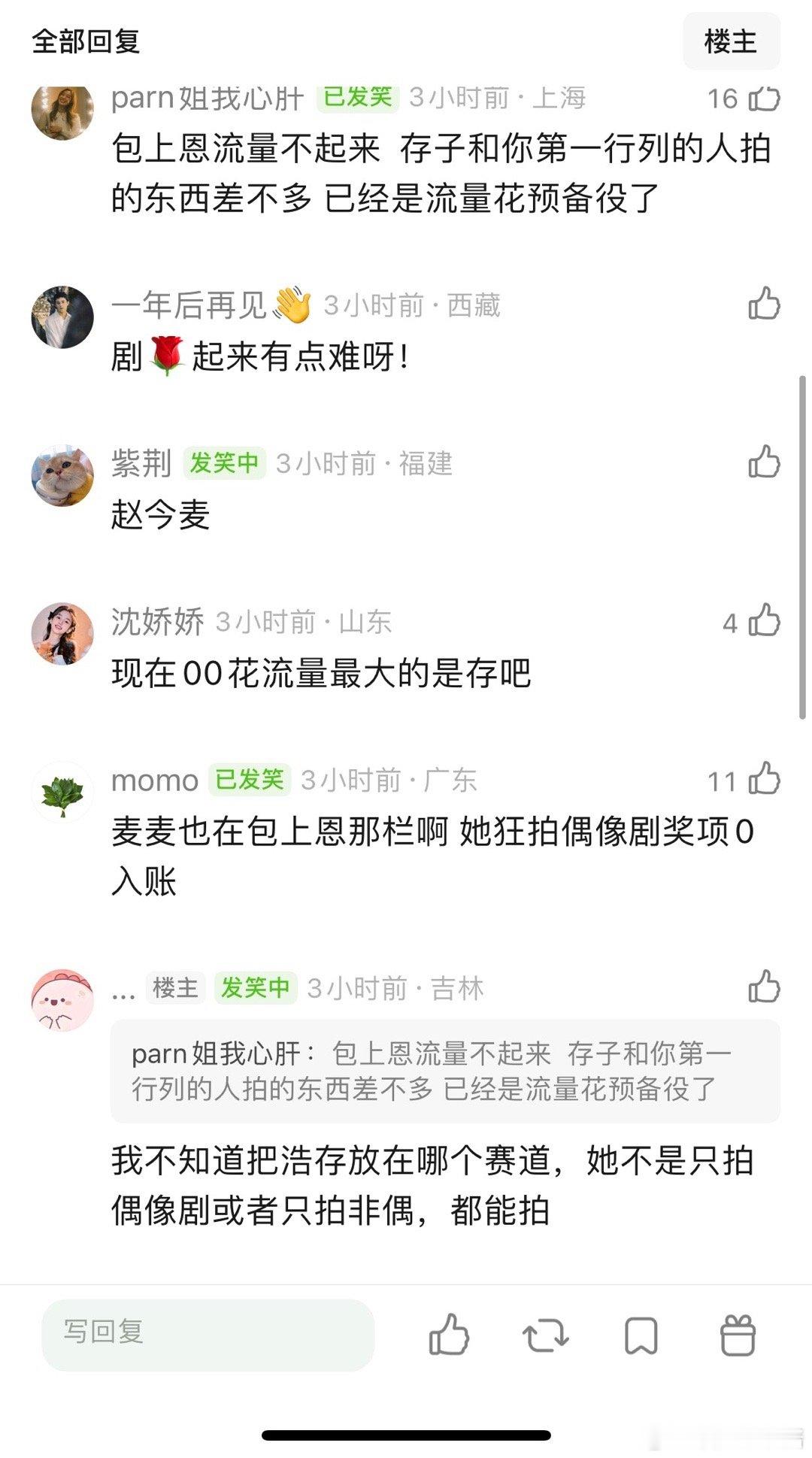
Task: Open 沈娇娇's username link
Action: (x=158, y=623)
